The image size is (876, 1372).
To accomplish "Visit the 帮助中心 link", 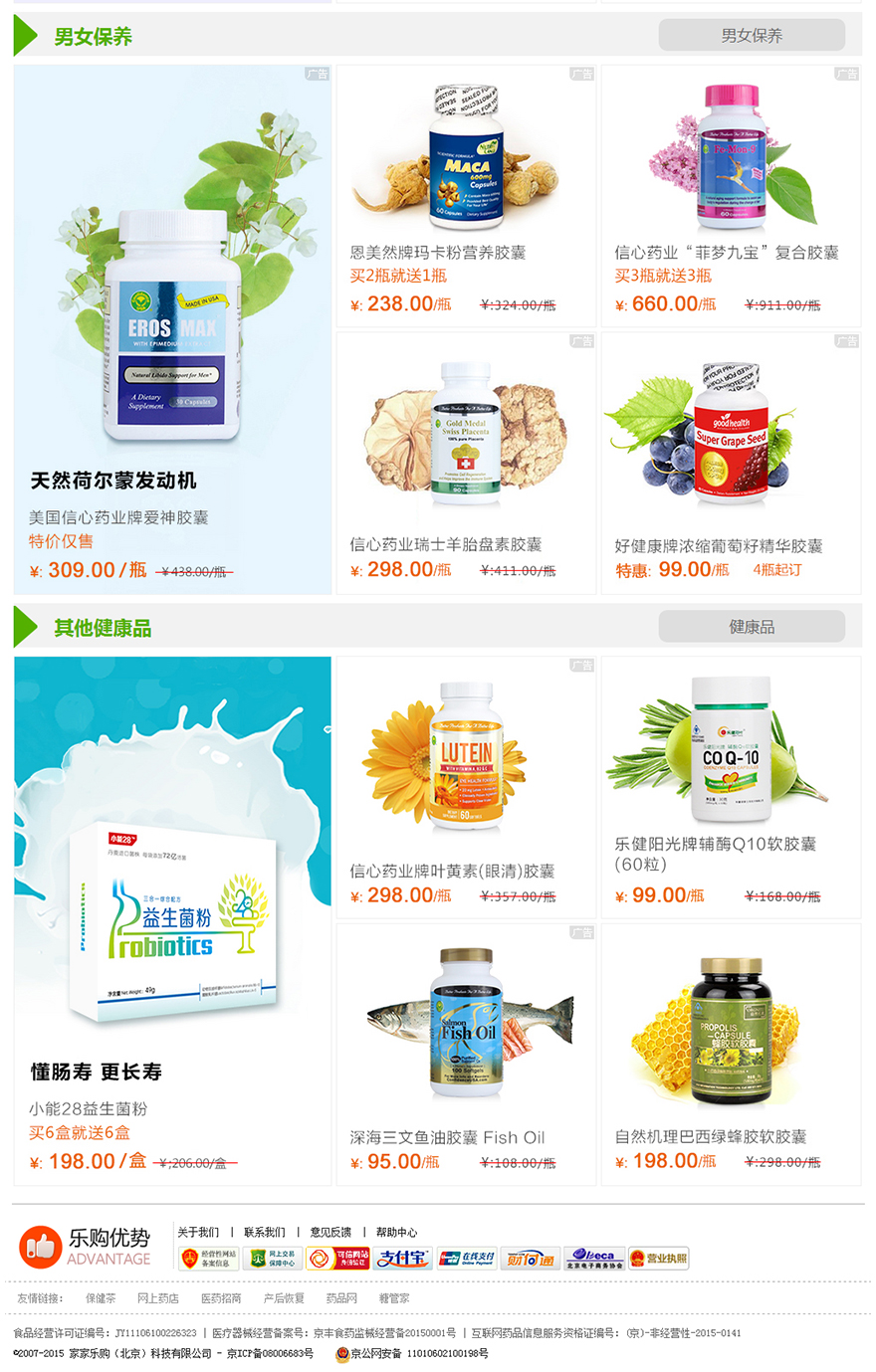I will pos(396,1232).
